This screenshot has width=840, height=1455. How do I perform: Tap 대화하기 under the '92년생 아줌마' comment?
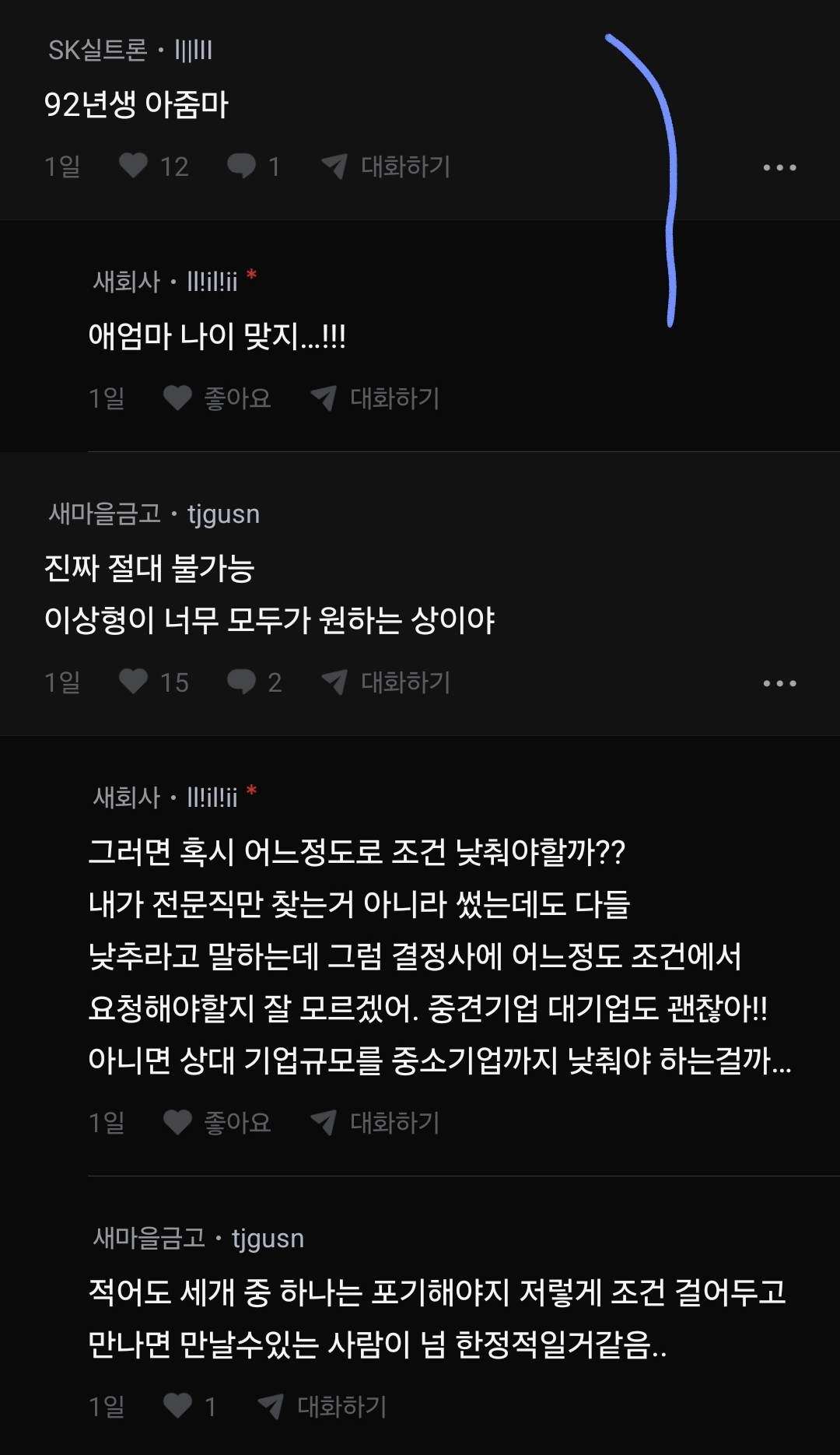(387, 167)
